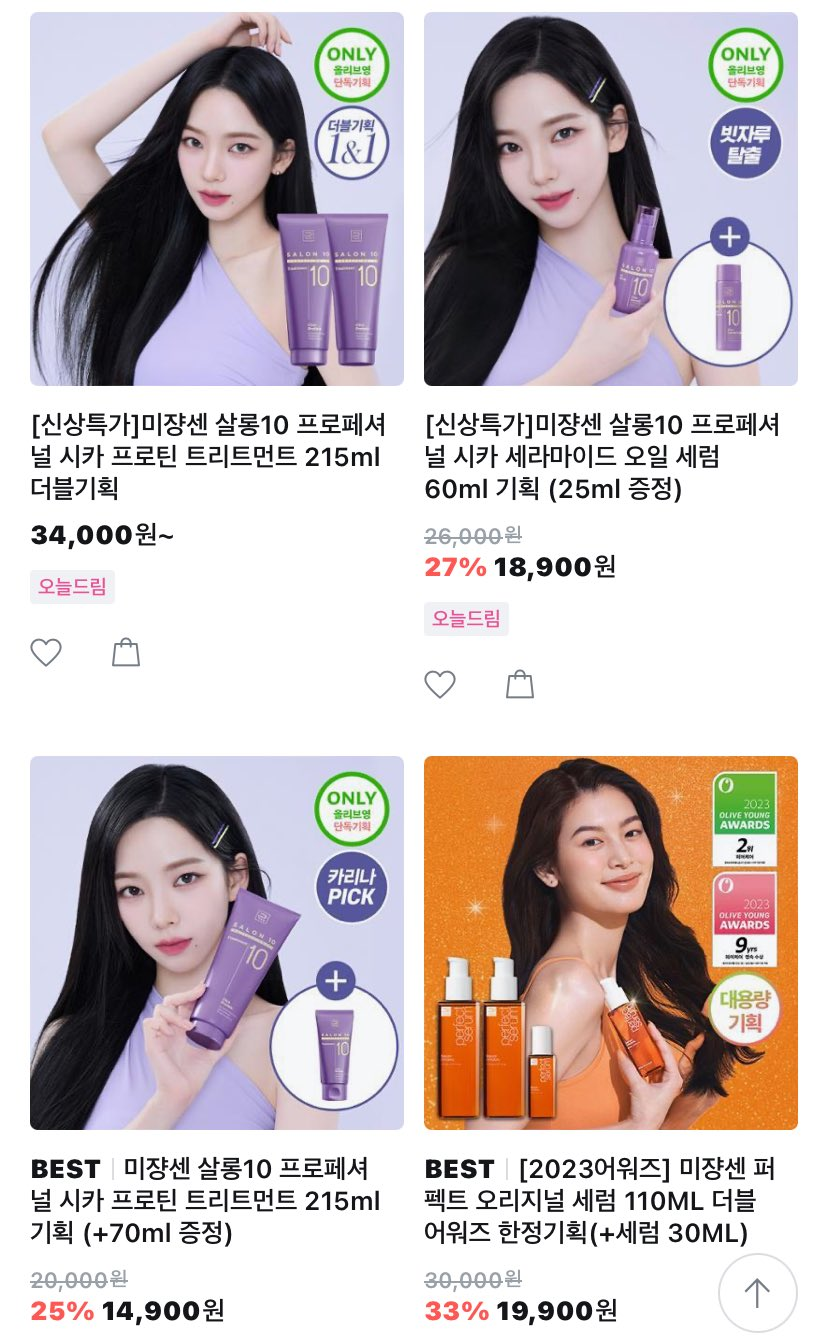The height and width of the screenshot is (1344, 827).
Task: Open the 트리트먼트 215ml 더블기획 product image
Action: tap(217, 199)
